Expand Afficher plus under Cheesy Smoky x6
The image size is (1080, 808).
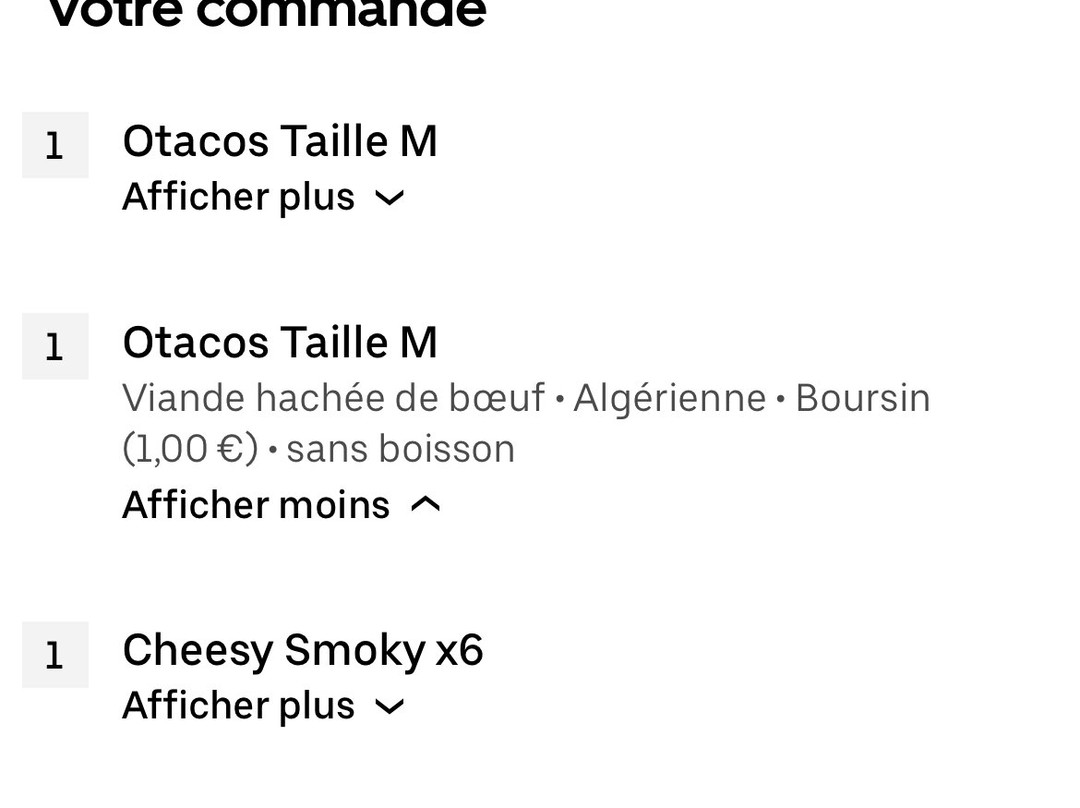263,706
